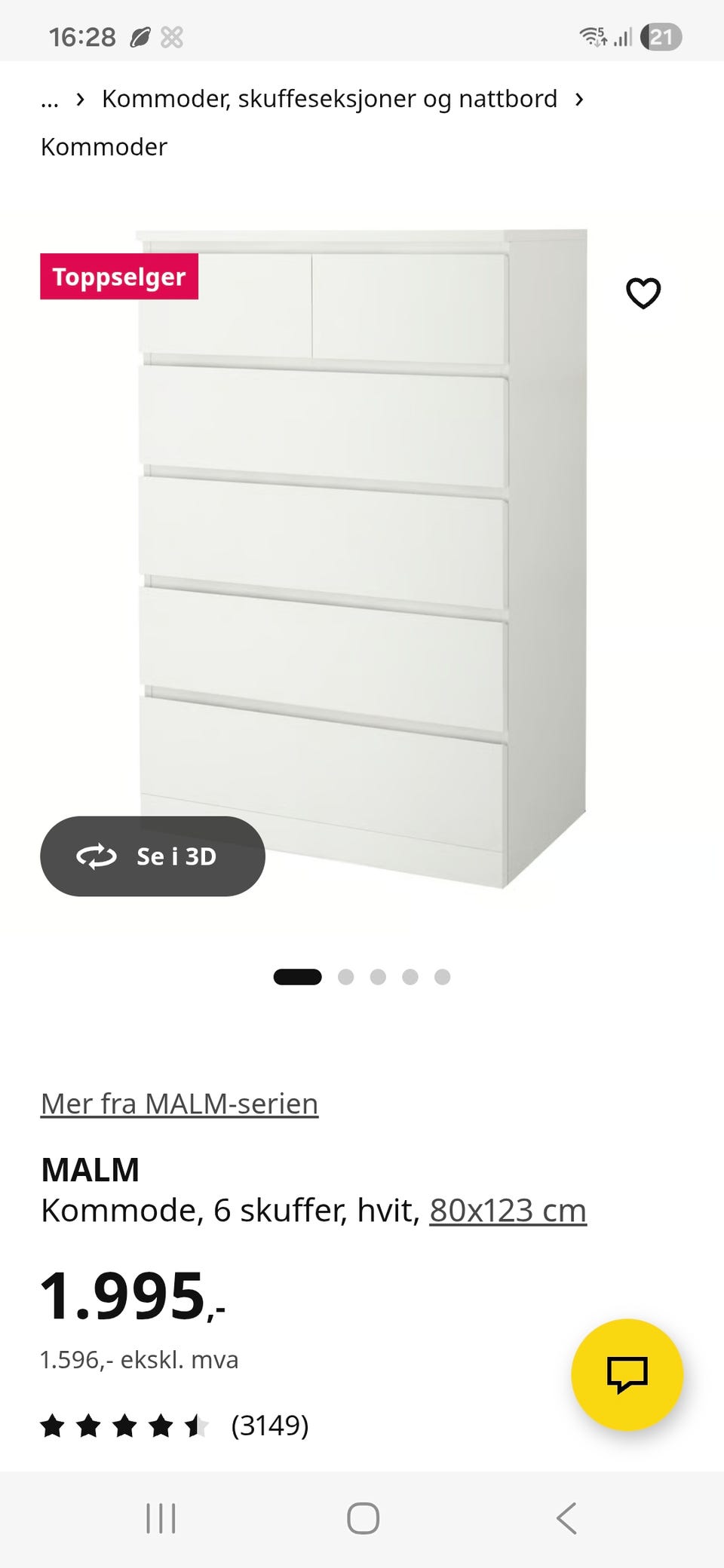Viewport: 724px width, 1568px height.
Task: Select the first filled carousel dot
Action: pos(299,976)
